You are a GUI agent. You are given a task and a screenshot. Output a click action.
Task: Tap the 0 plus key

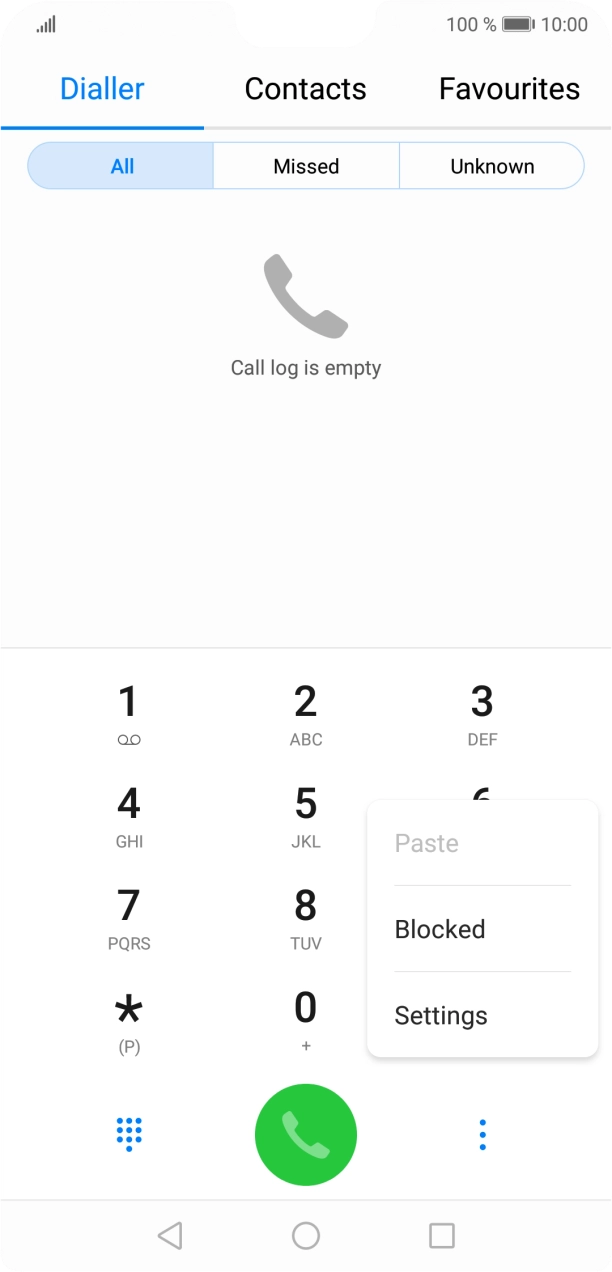306,1020
